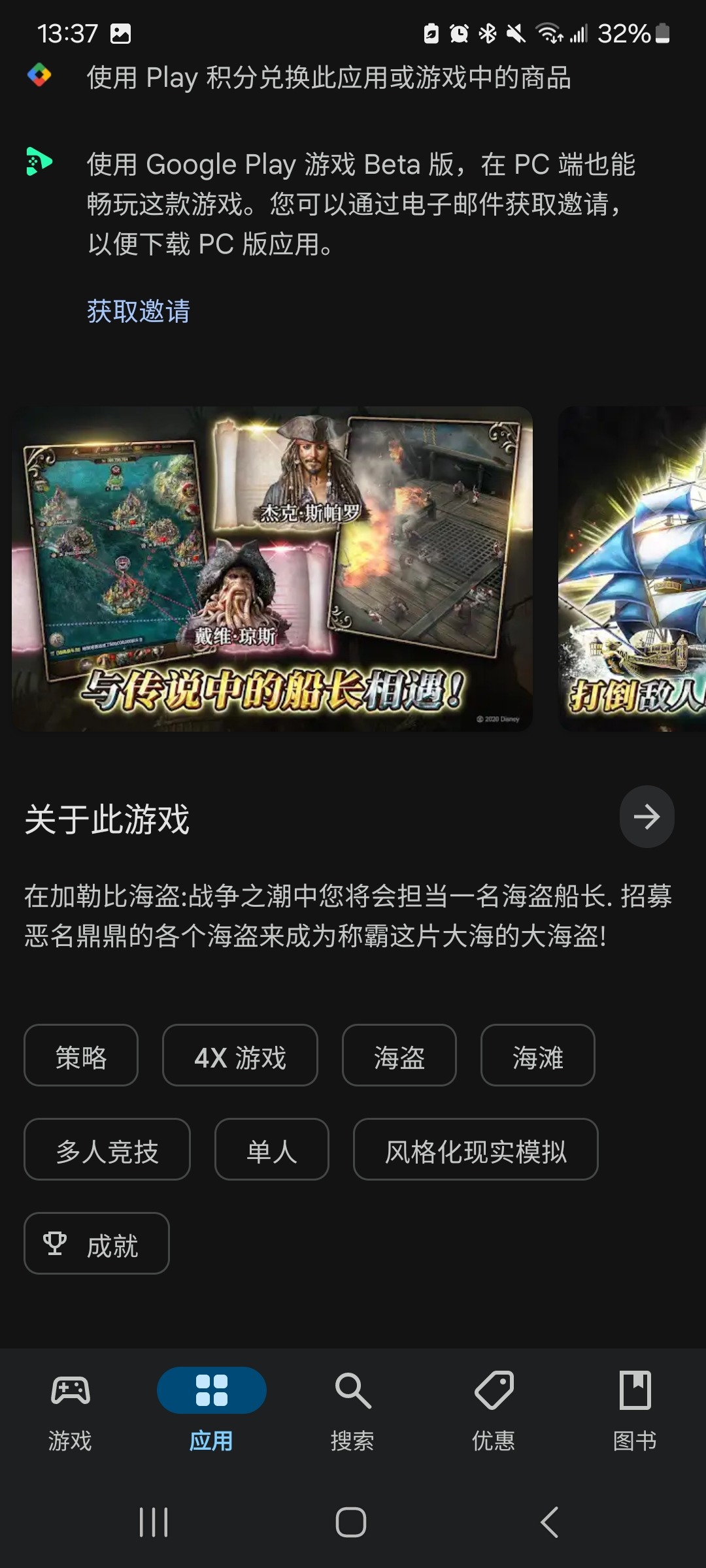Expand the 关于此游戏 arrow

[x=647, y=817]
